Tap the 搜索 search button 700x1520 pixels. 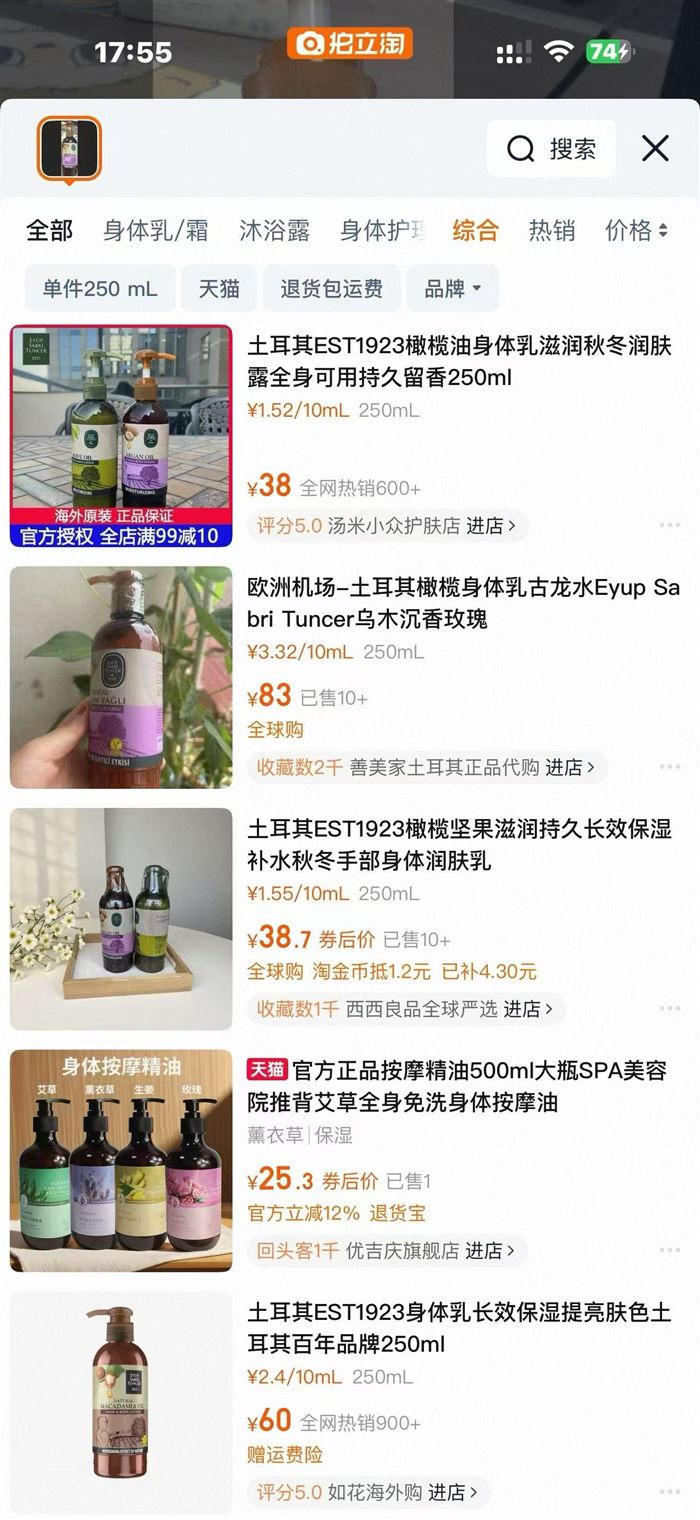click(x=551, y=149)
